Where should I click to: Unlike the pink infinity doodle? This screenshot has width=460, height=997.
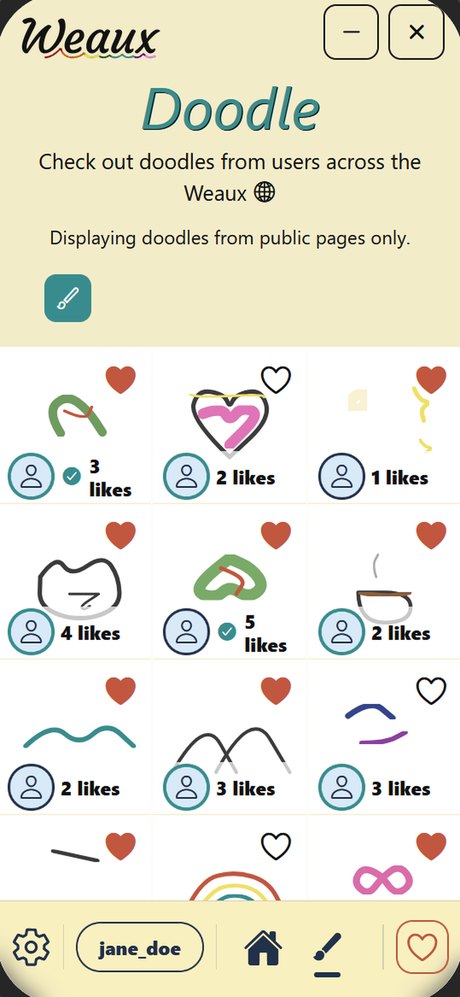coord(431,846)
